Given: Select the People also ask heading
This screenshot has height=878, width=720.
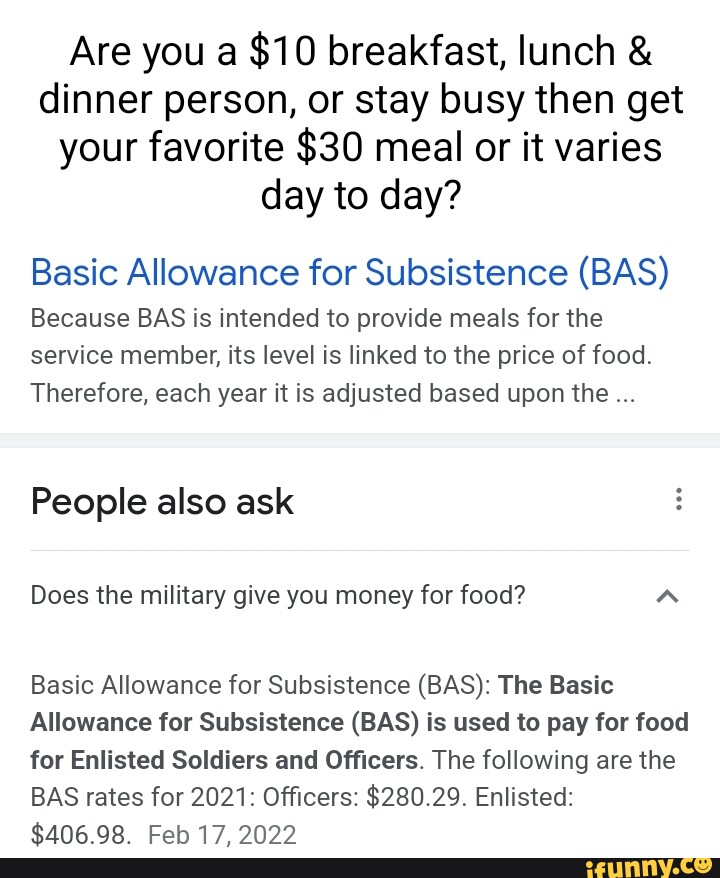Looking at the screenshot, I should point(162,501).
